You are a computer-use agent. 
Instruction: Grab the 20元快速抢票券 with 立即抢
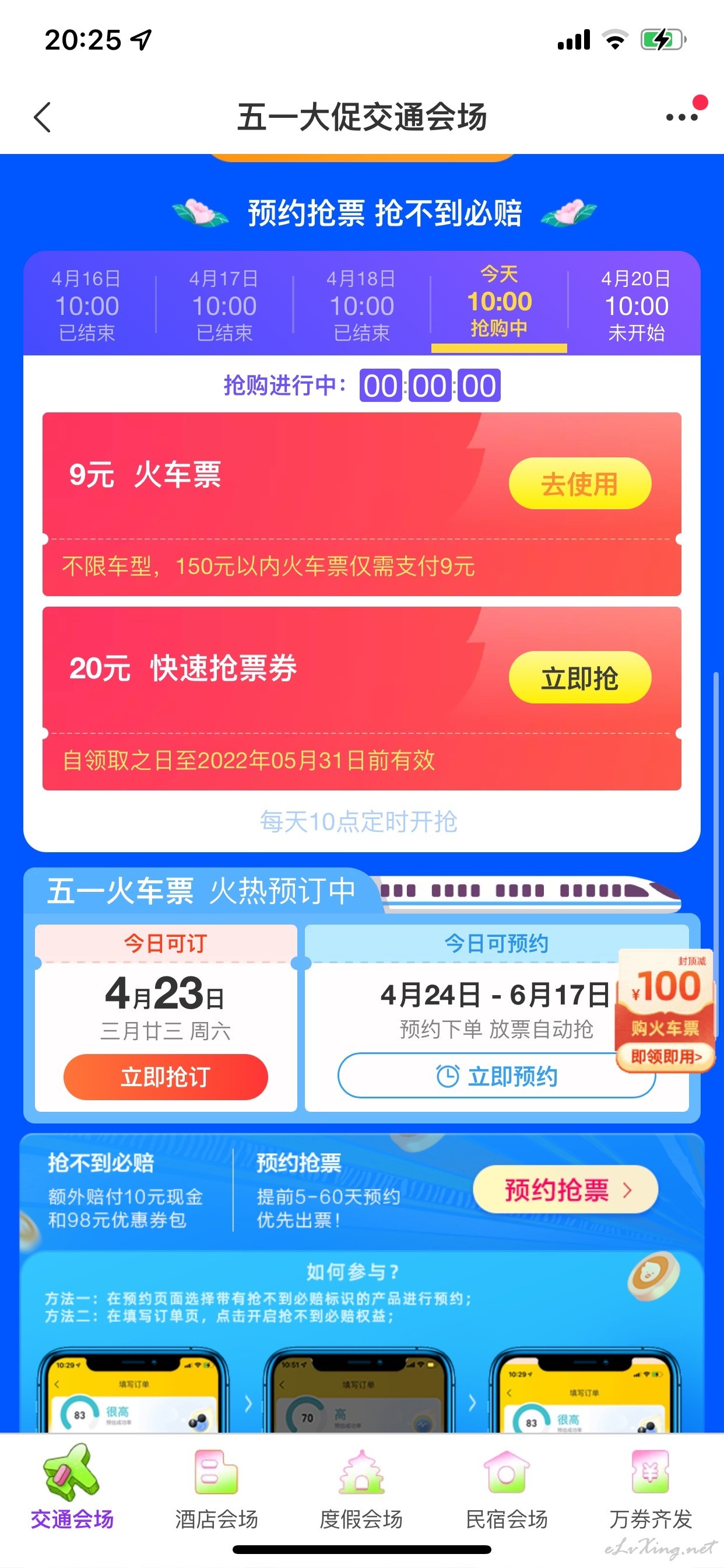coord(580,678)
